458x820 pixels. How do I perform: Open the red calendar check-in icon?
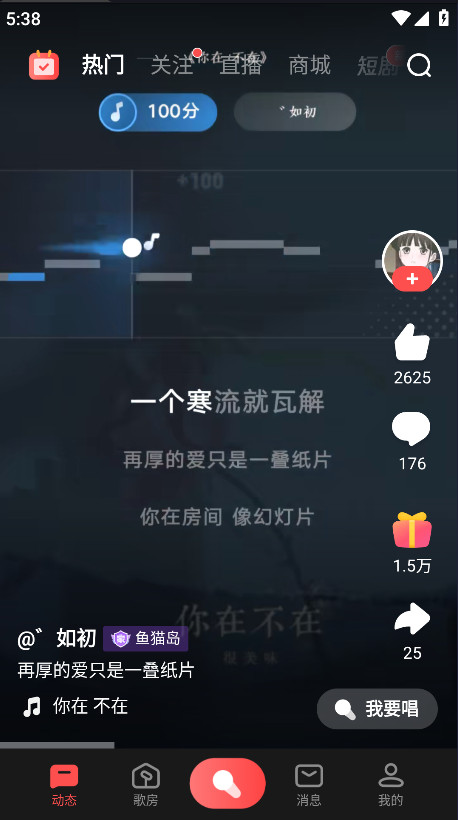pos(44,65)
